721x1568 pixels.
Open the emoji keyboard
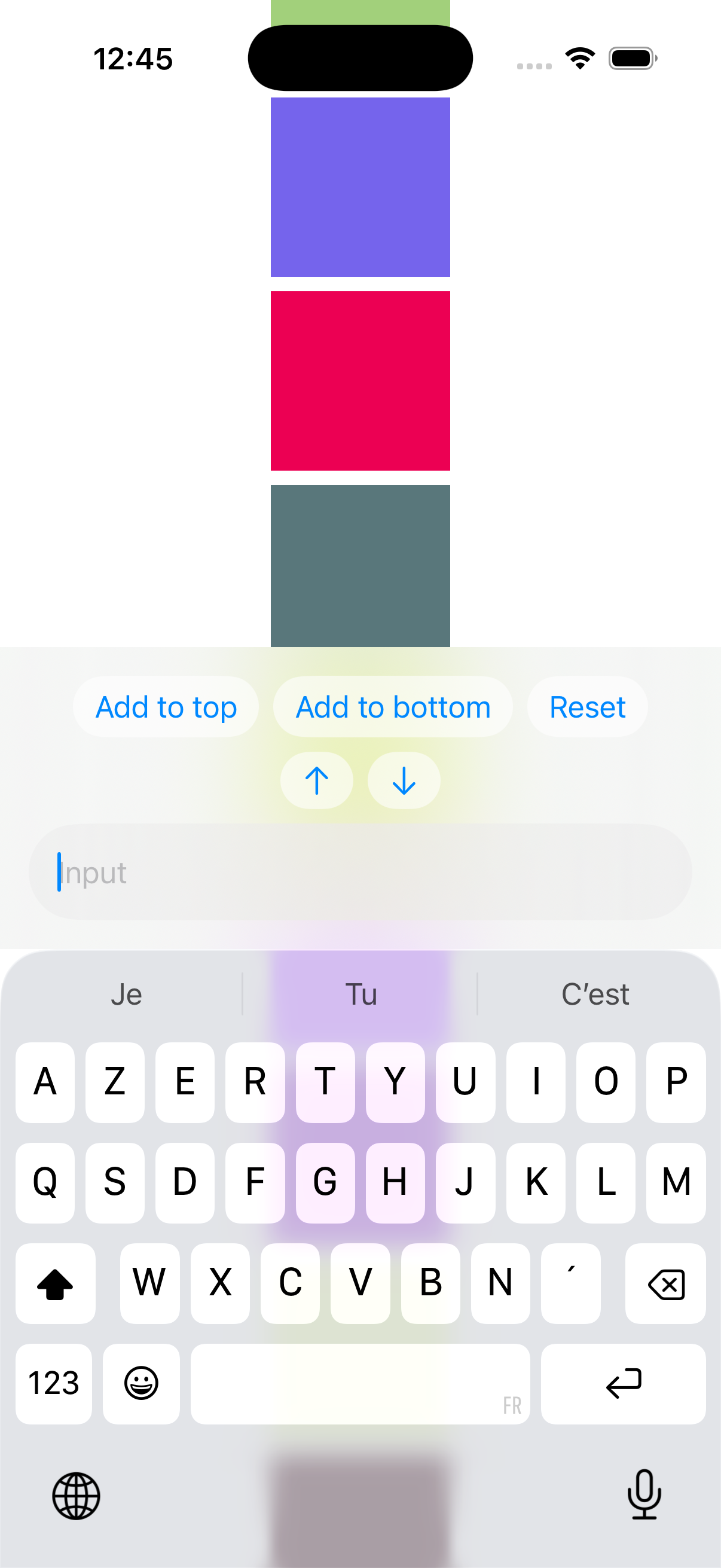(141, 1383)
